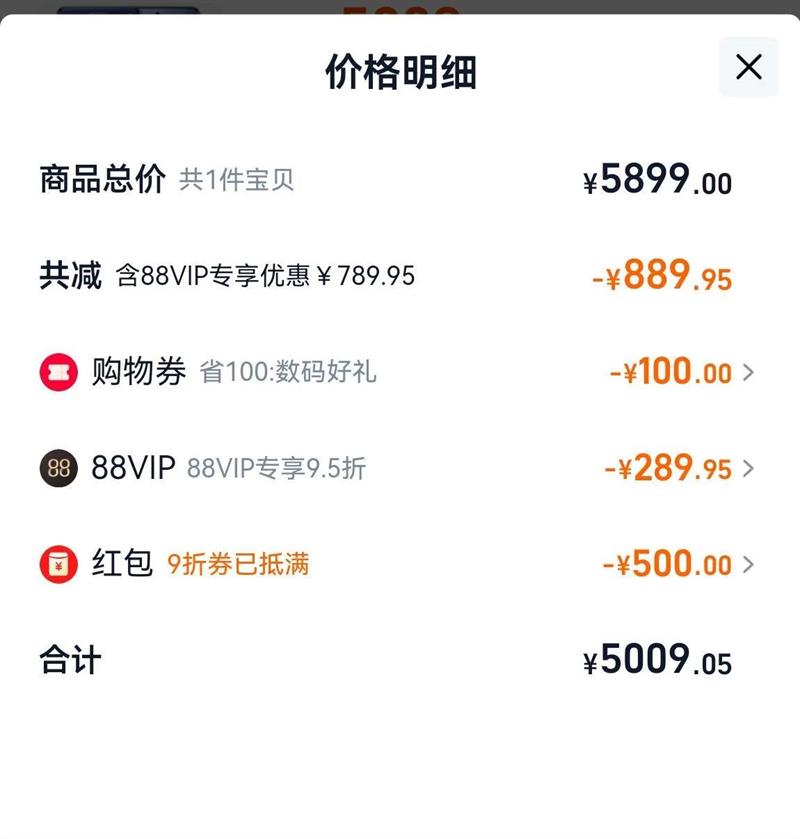The height and width of the screenshot is (839, 800).
Task: Close the 价格明细 price detail sheet
Action: tap(748, 67)
